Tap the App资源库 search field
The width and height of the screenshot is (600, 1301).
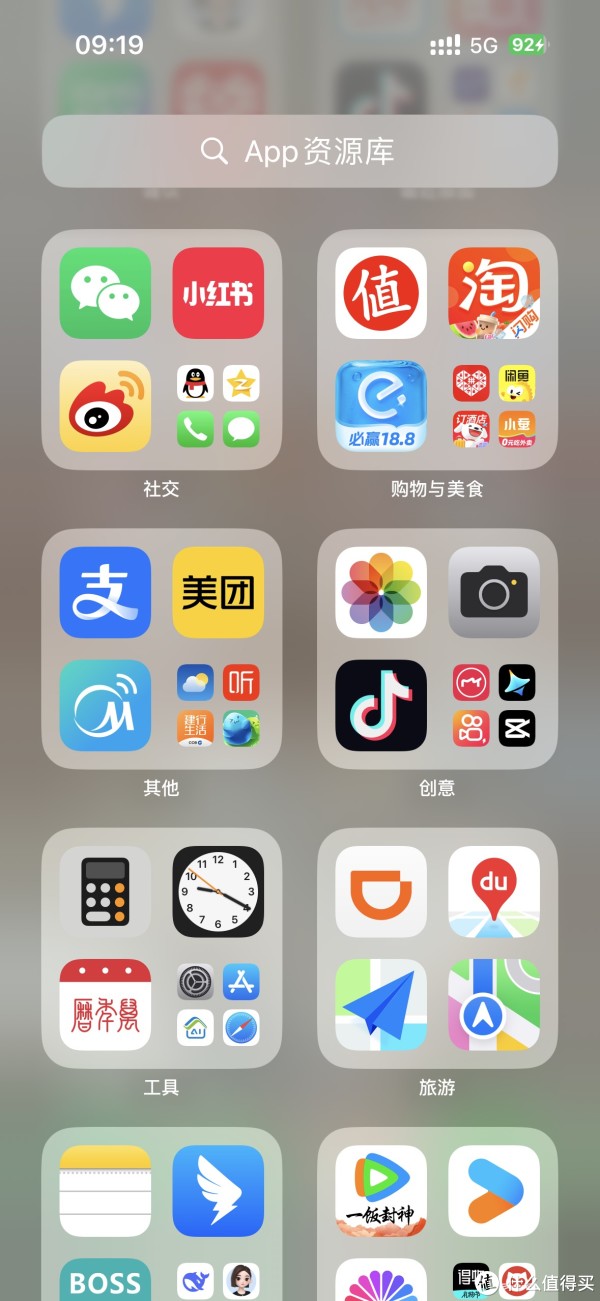299,151
